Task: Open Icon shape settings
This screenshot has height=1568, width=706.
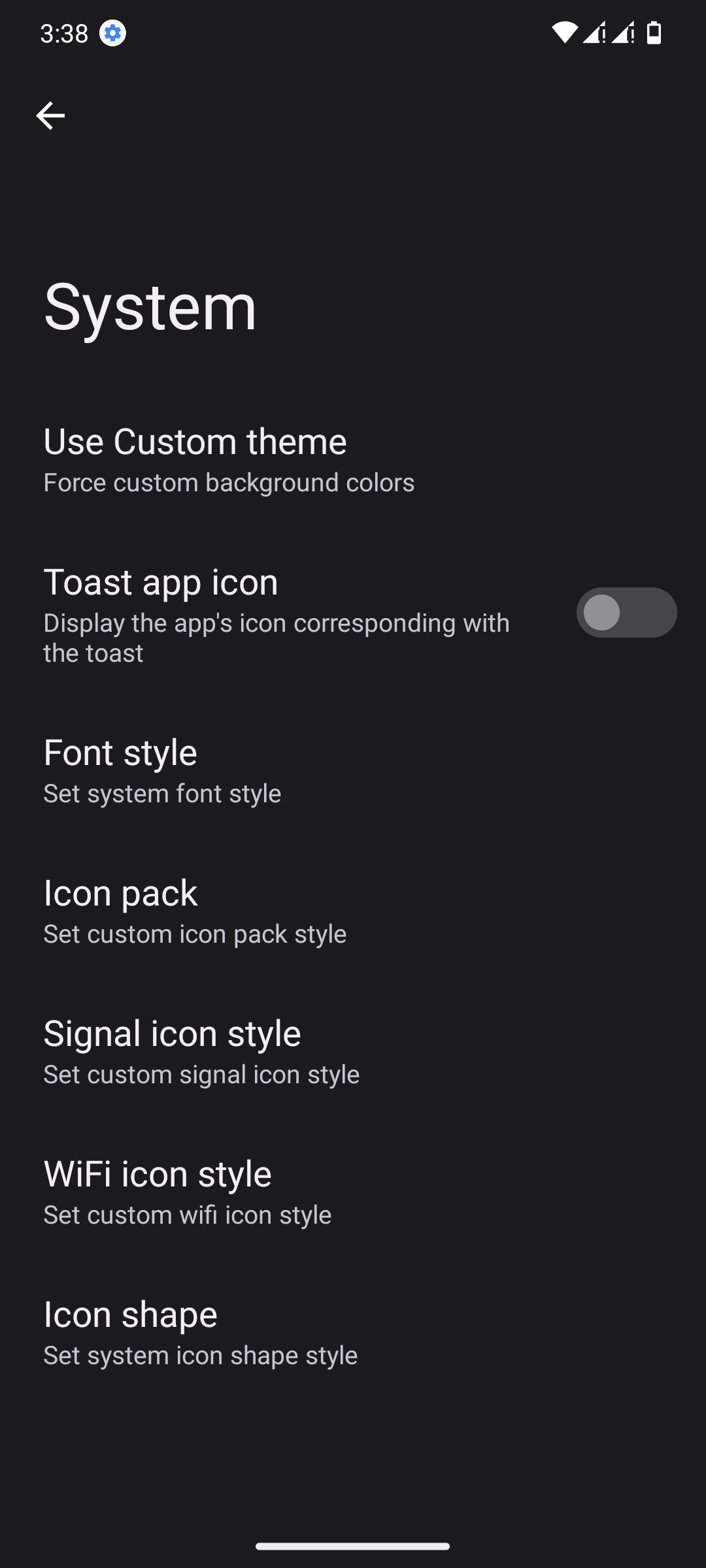Action: pos(200,1332)
